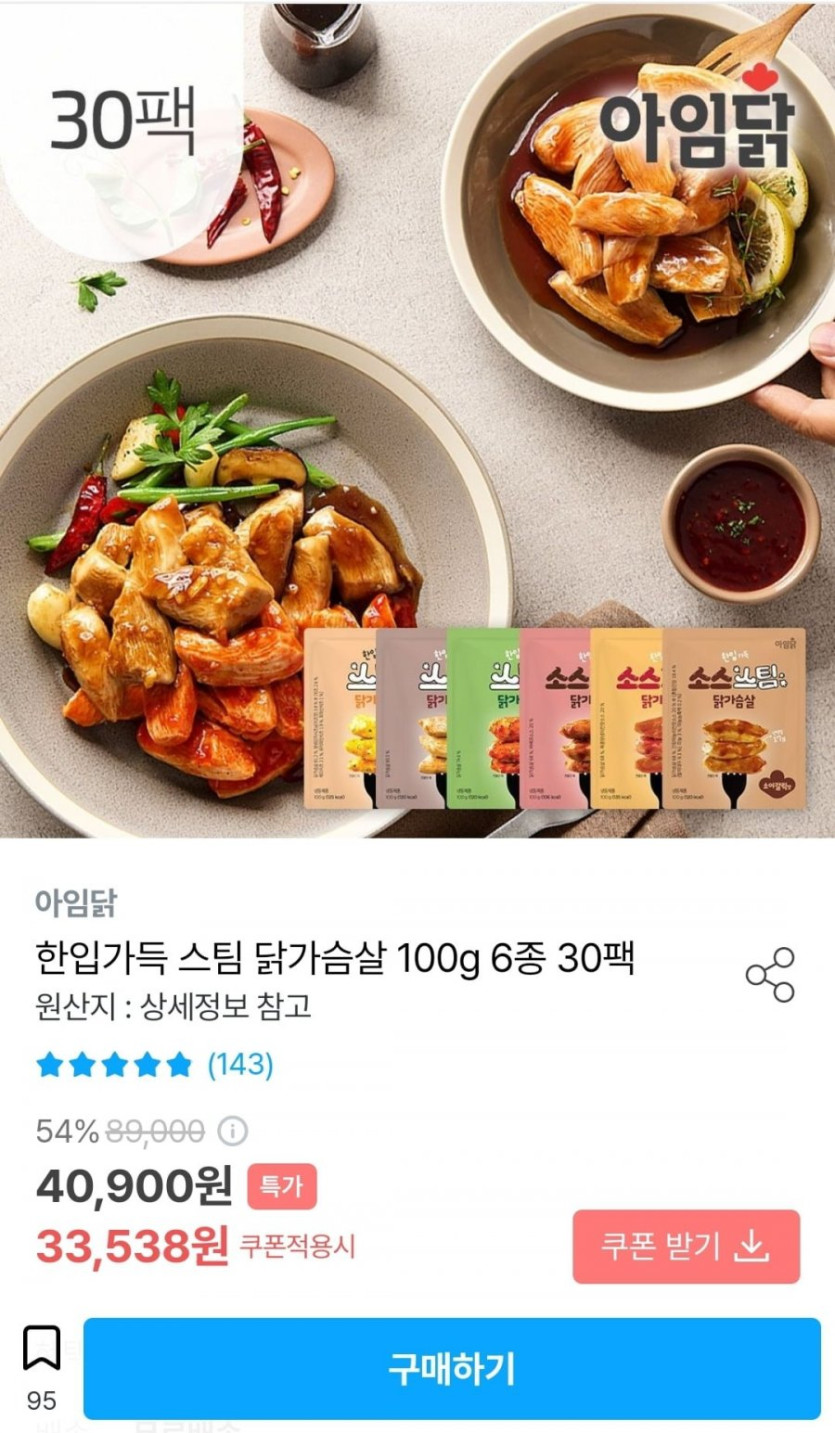Open the 아임닭 brand link

click(76, 903)
